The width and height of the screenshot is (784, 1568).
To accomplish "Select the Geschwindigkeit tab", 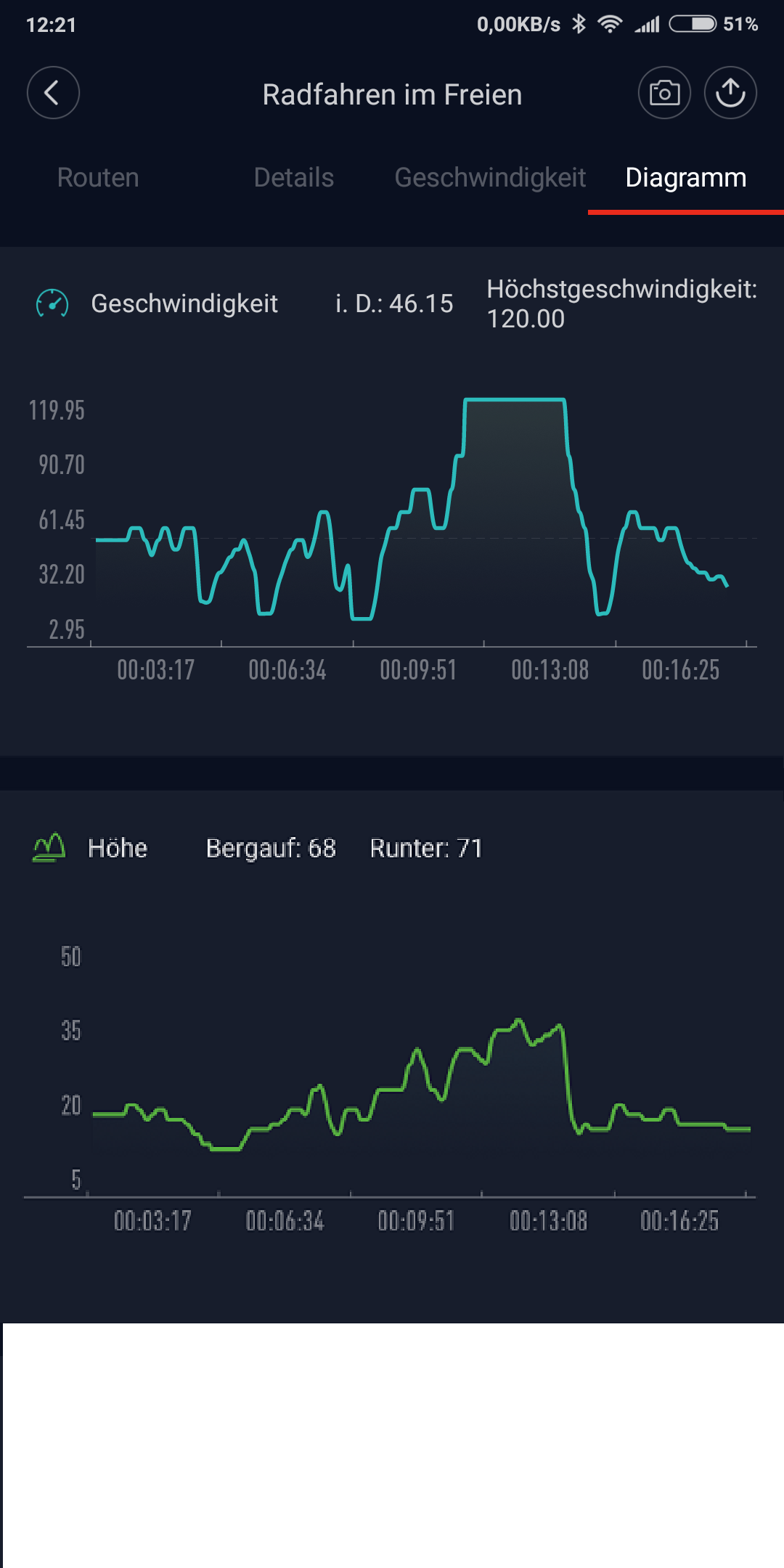I will pos(490,178).
